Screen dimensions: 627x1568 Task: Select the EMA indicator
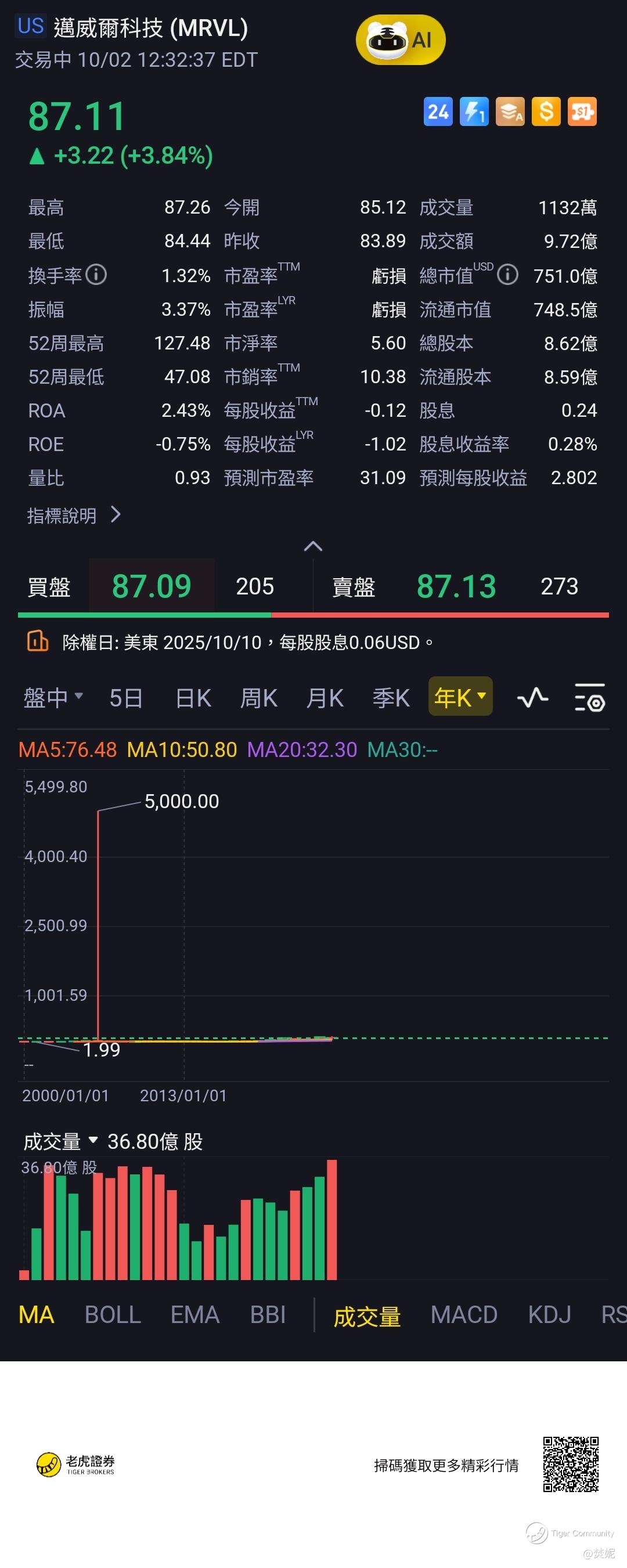(x=195, y=1315)
